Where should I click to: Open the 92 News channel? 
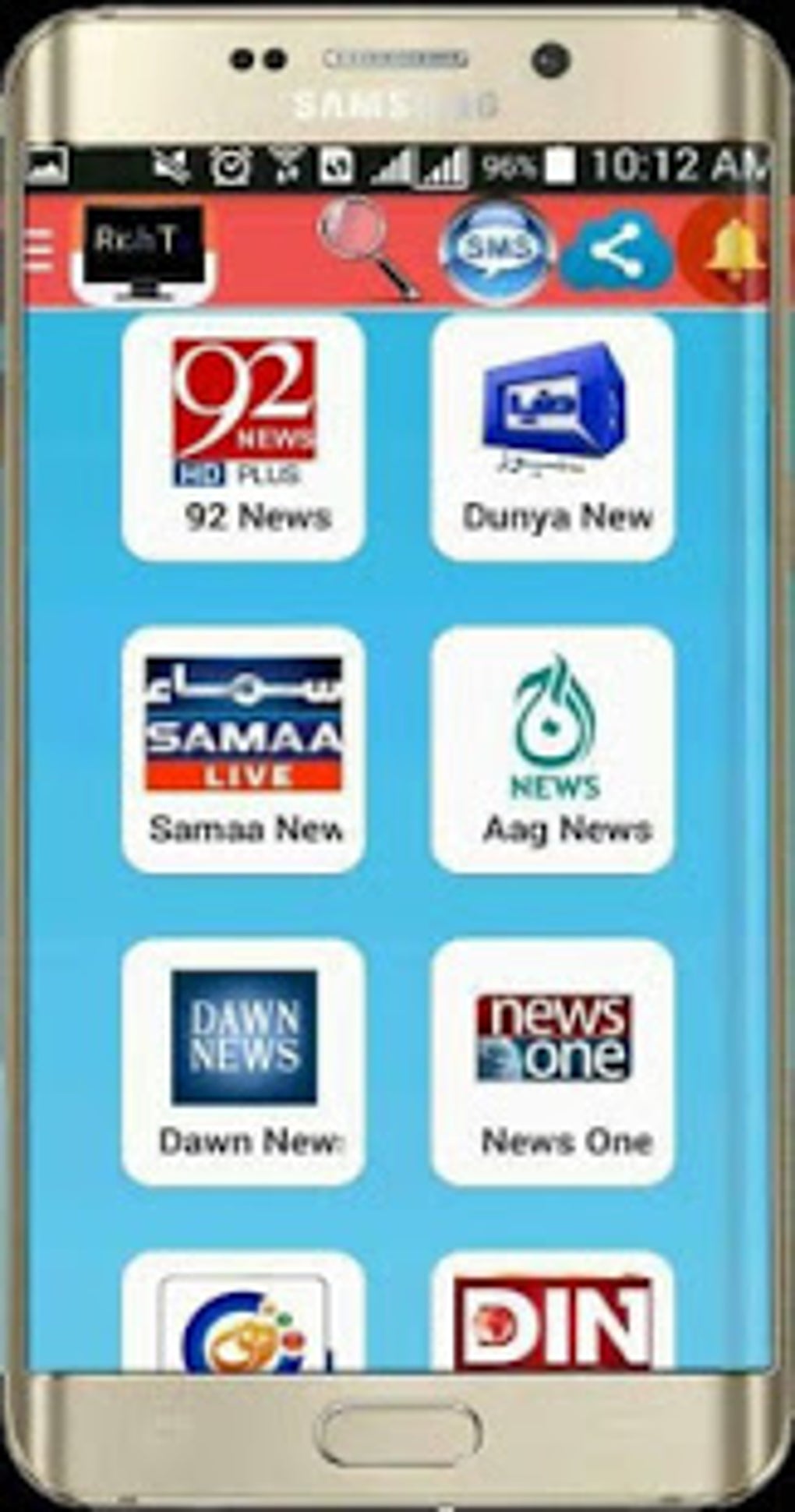[x=244, y=437]
